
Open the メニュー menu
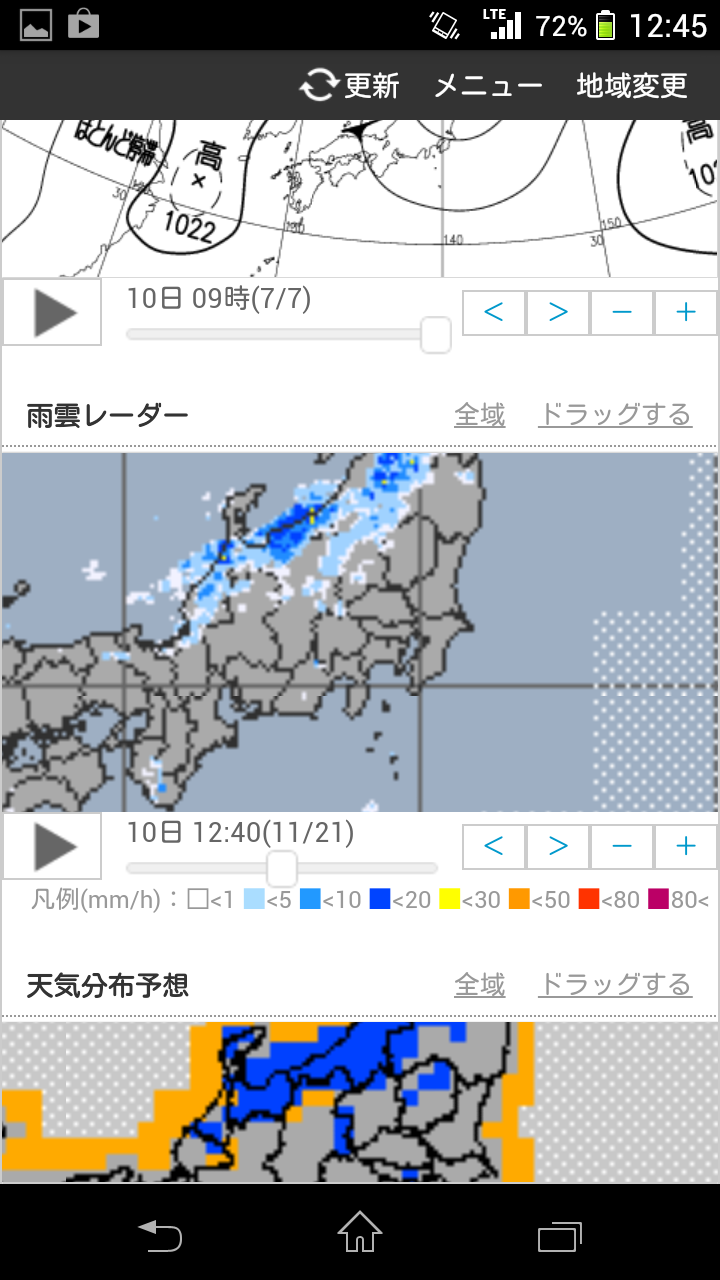(x=488, y=86)
